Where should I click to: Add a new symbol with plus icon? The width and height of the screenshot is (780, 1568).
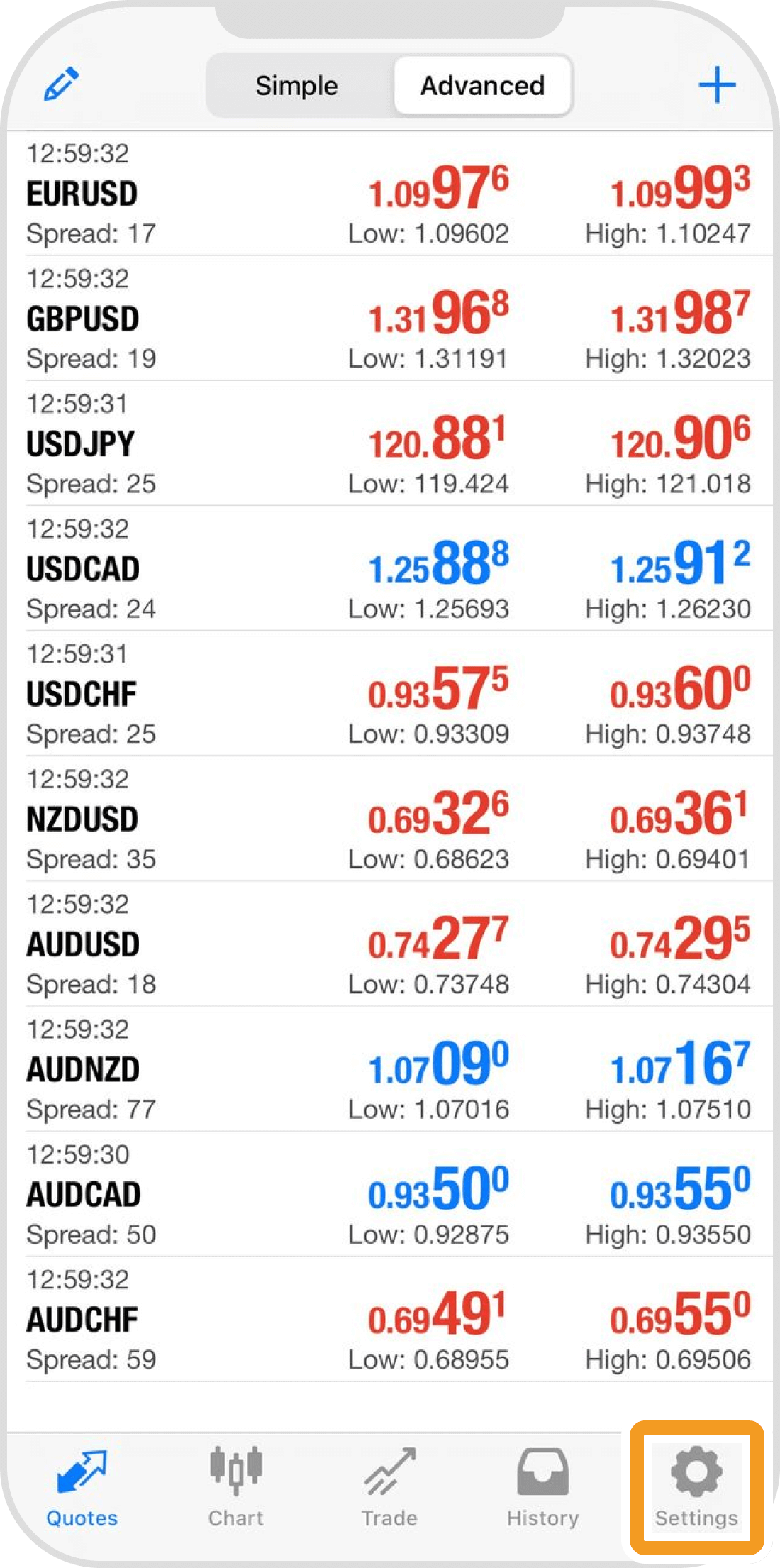tap(717, 85)
